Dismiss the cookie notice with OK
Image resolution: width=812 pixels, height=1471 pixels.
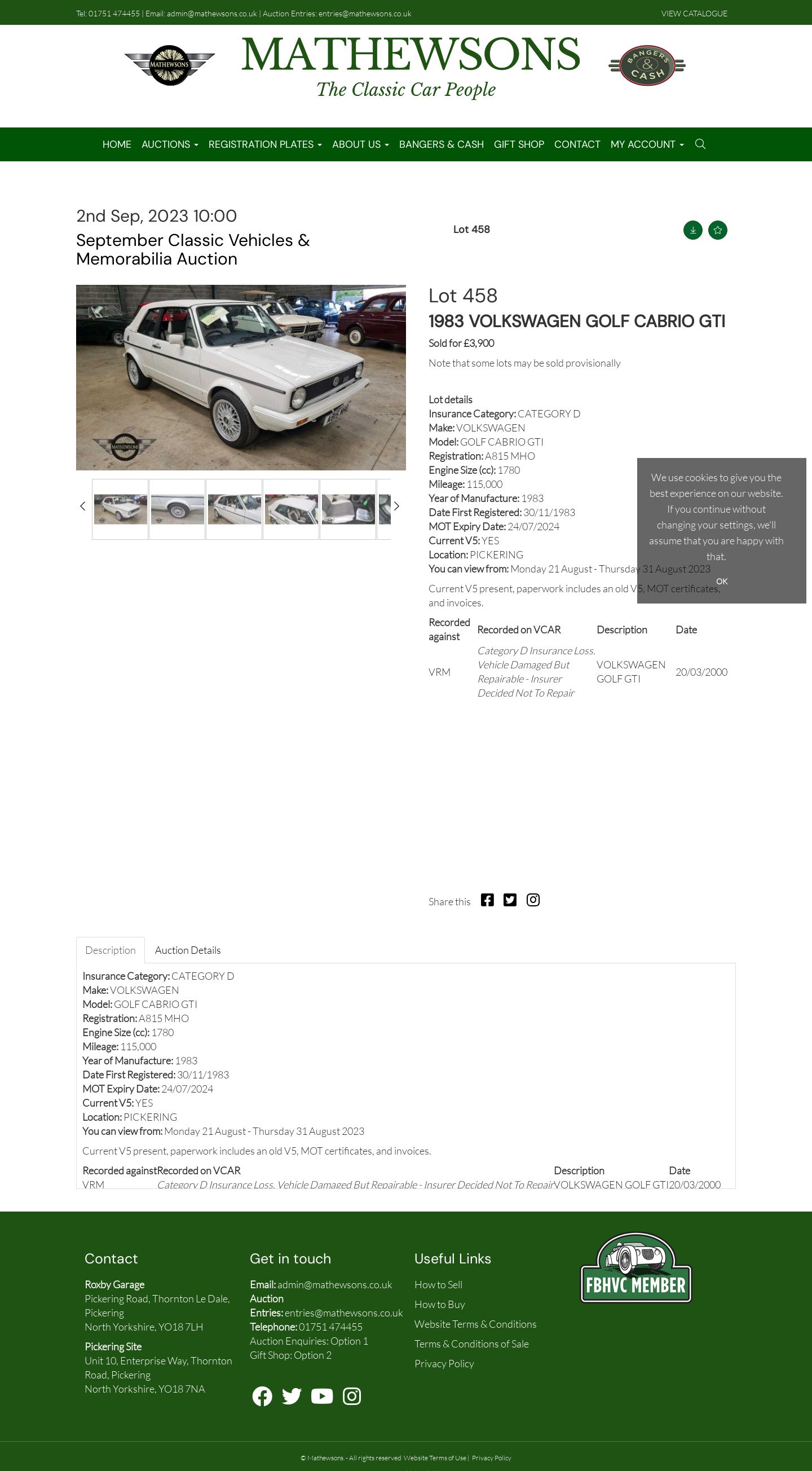pyautogui.click(x=722, y=582)
